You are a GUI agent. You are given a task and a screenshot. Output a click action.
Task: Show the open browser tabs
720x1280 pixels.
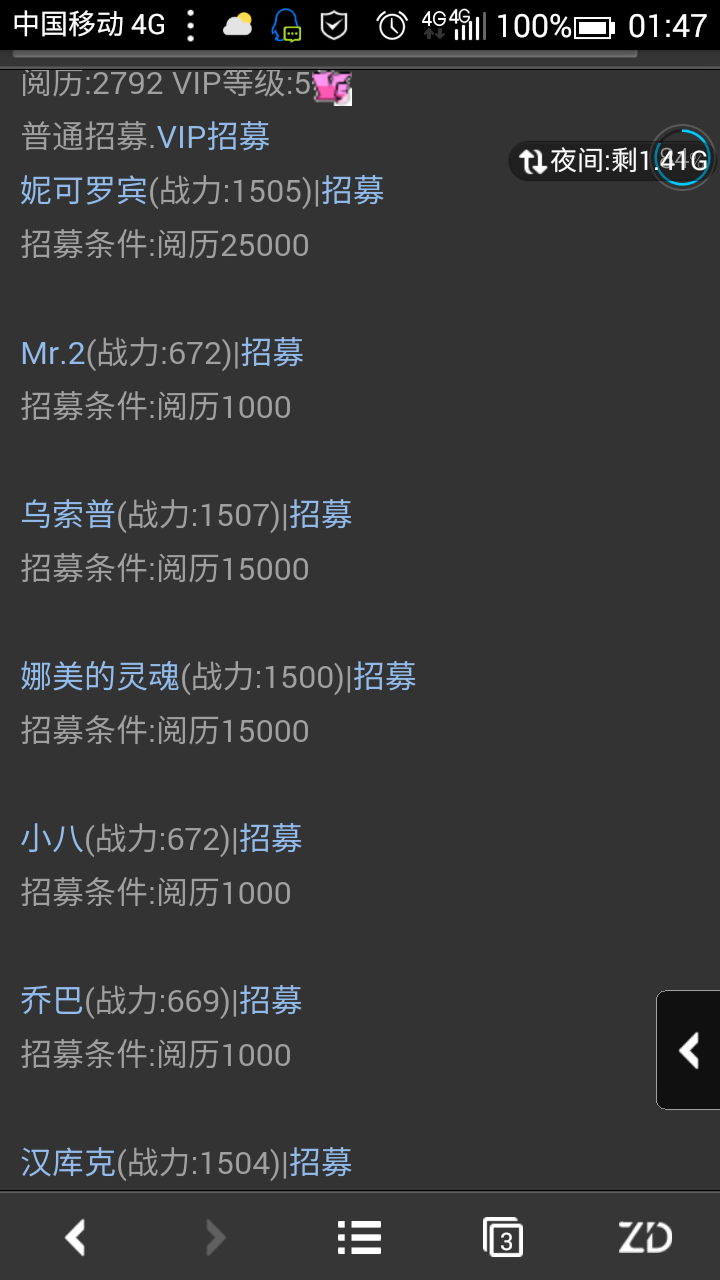(x=503, y=1238)
